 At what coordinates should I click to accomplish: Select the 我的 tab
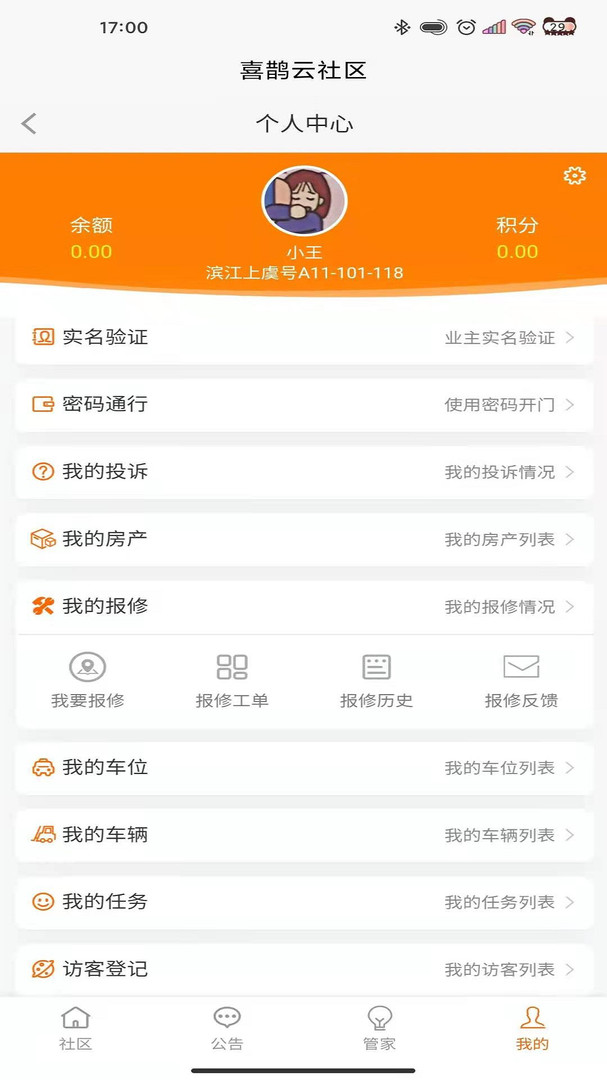point(532,1029)
